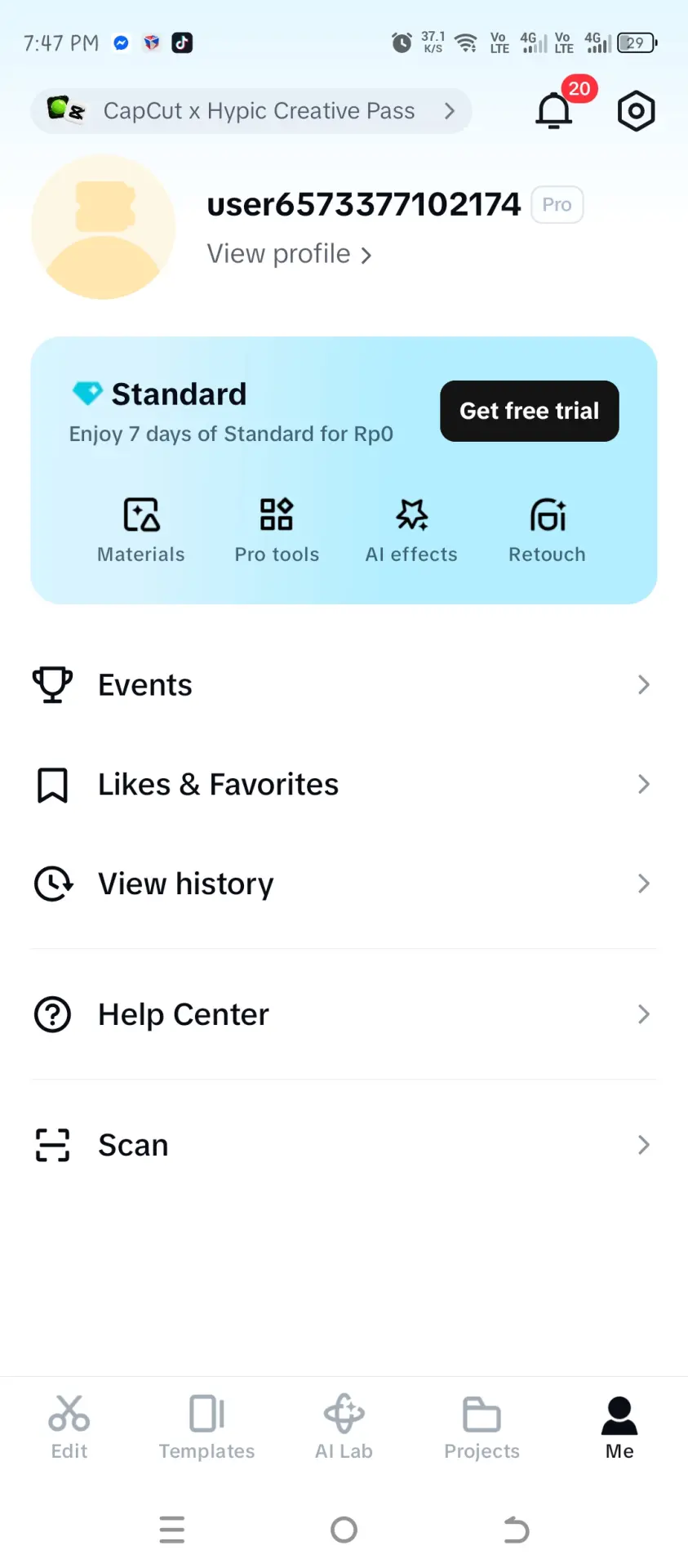
Task: Open Retouch shortcut
Action: coord(548,531)
